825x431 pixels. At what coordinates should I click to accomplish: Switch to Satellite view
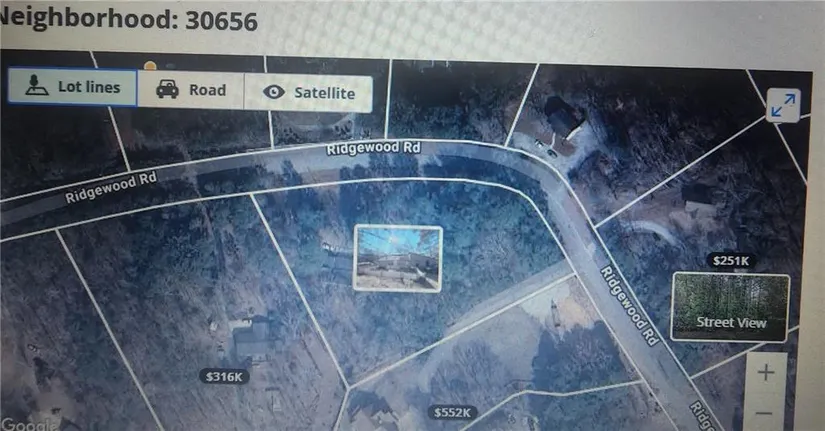tap(308, 93)
